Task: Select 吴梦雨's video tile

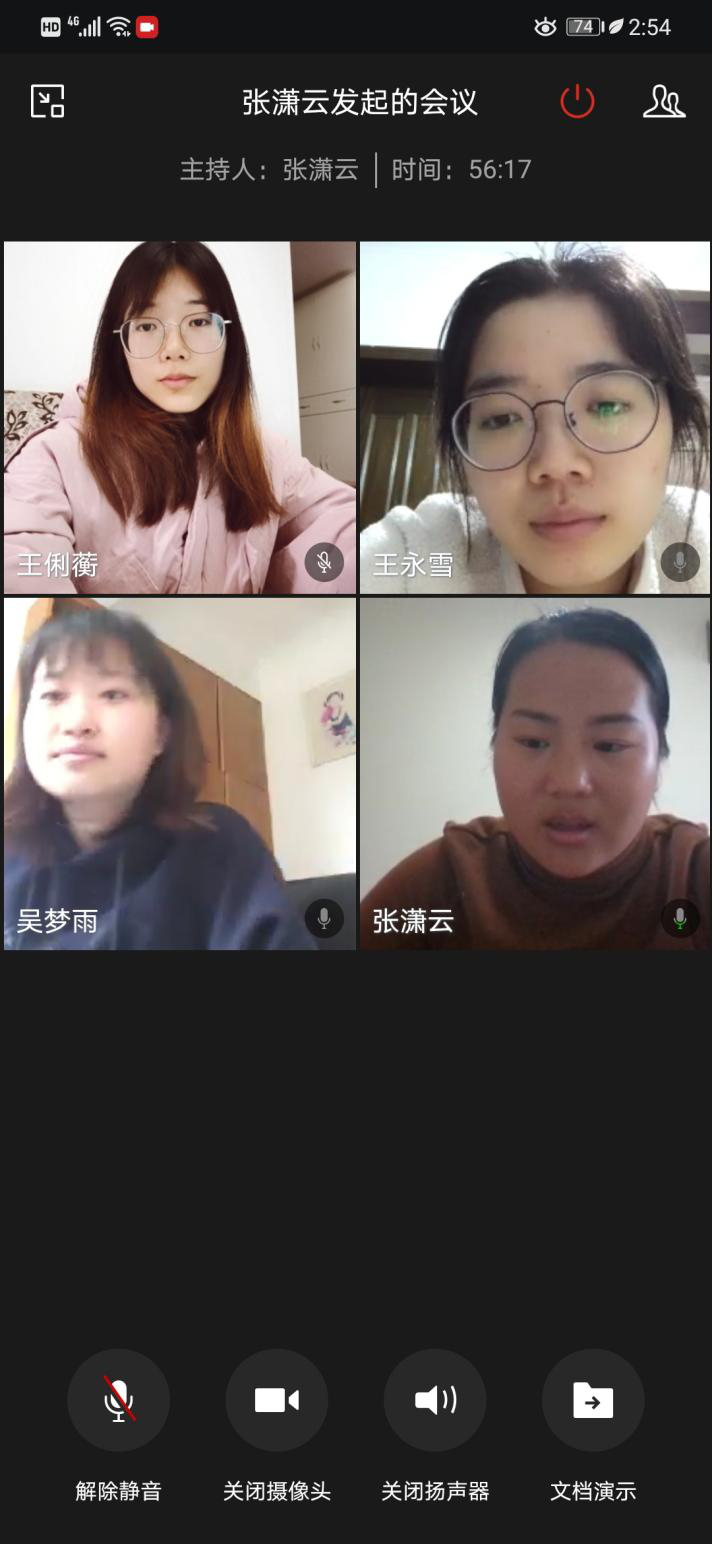Action: point(180,773)
